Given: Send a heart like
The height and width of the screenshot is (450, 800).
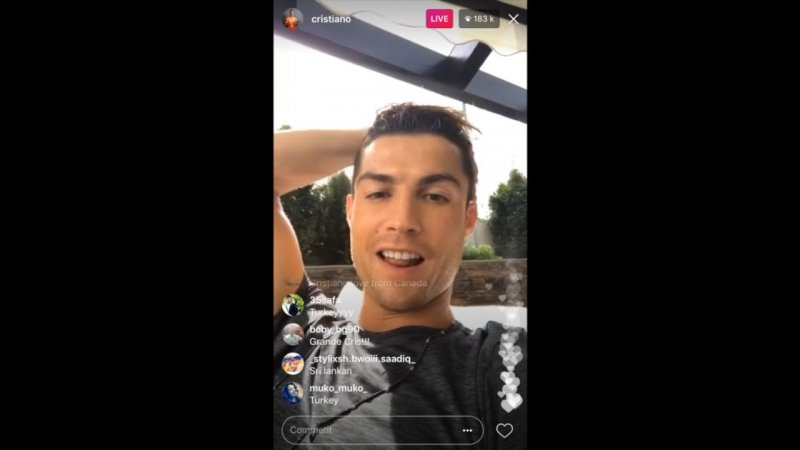Looking at the screenshot, I should (505, 430).
